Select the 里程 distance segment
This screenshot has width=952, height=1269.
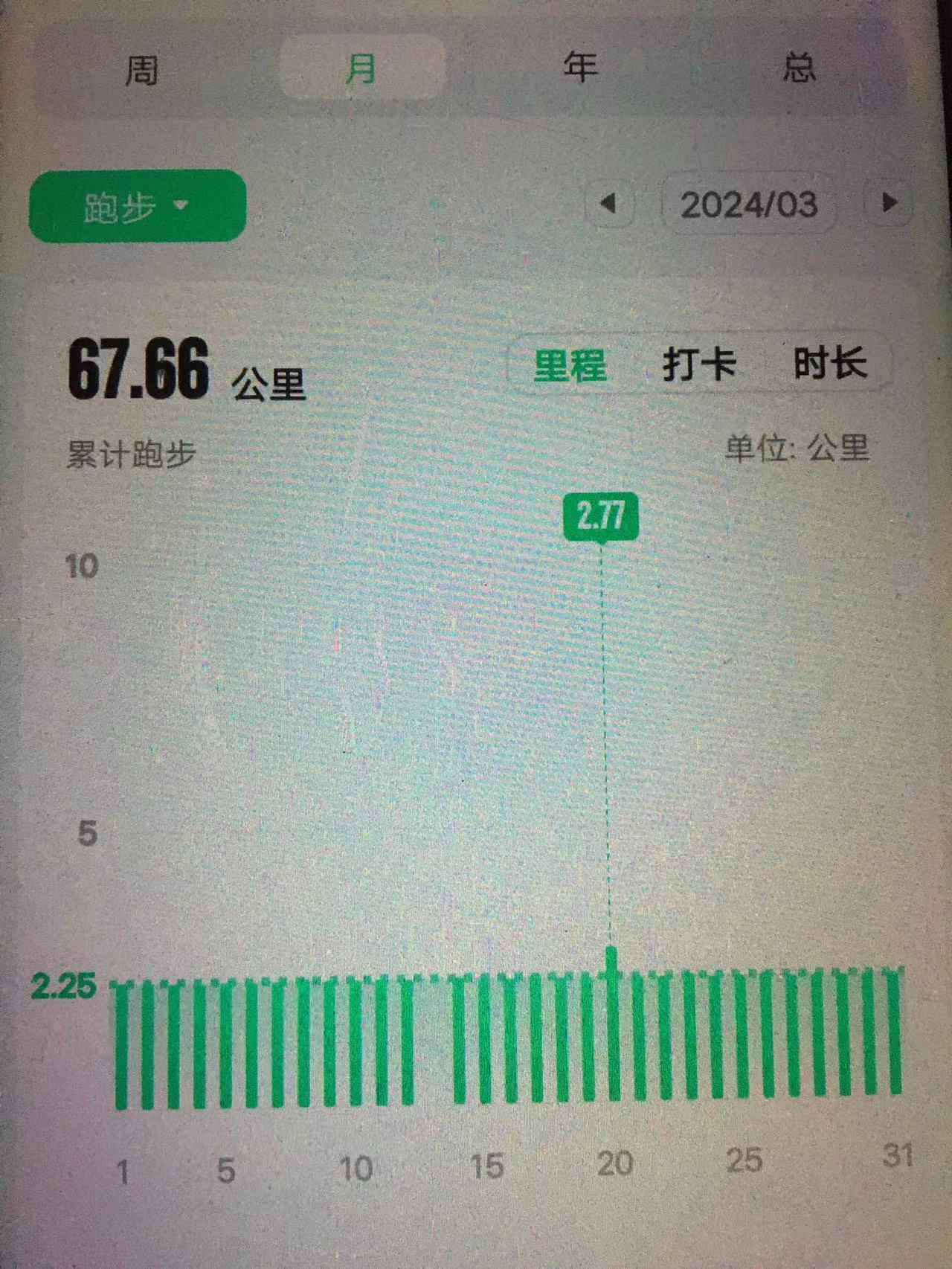click(570, 365)
